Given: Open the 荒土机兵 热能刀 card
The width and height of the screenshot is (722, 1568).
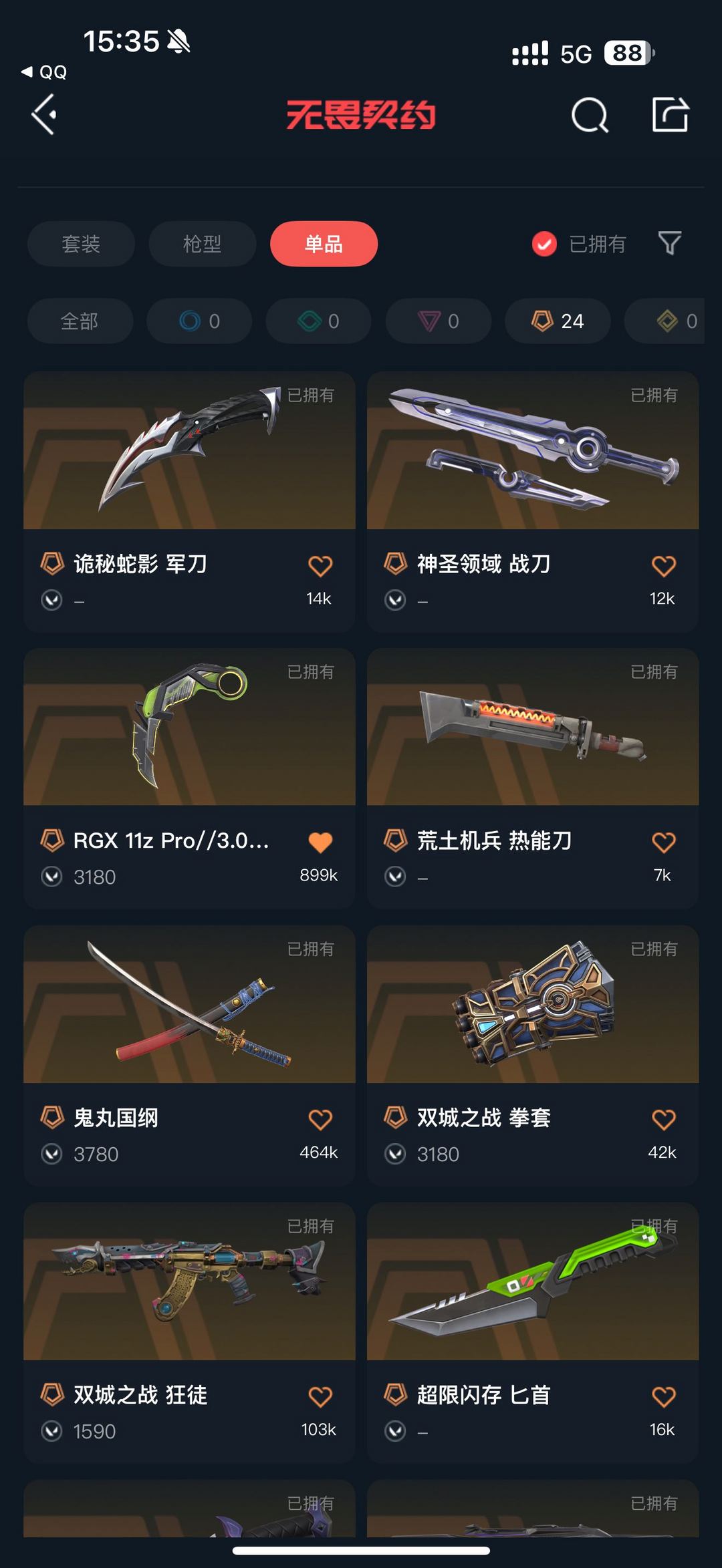Looking at the screenshot, I should 533,778.
